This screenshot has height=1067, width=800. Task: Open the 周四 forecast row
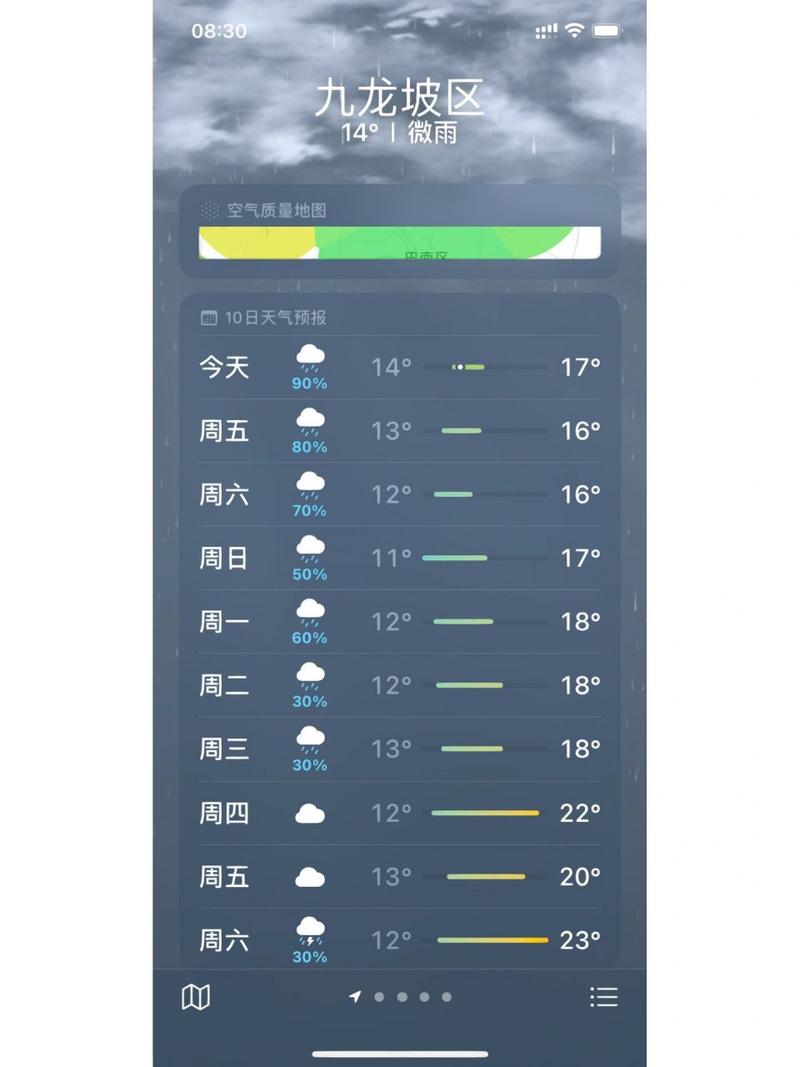tap(400, 813)
